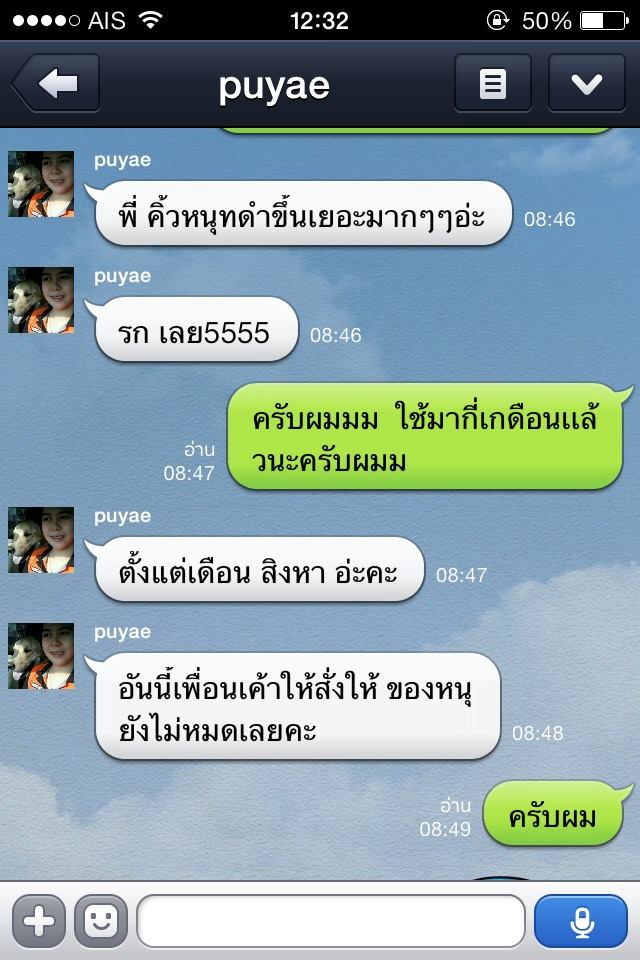Expand the chat options dropdown arrow
The height and width of the screenshot is (960, 640).
(586, 84)
